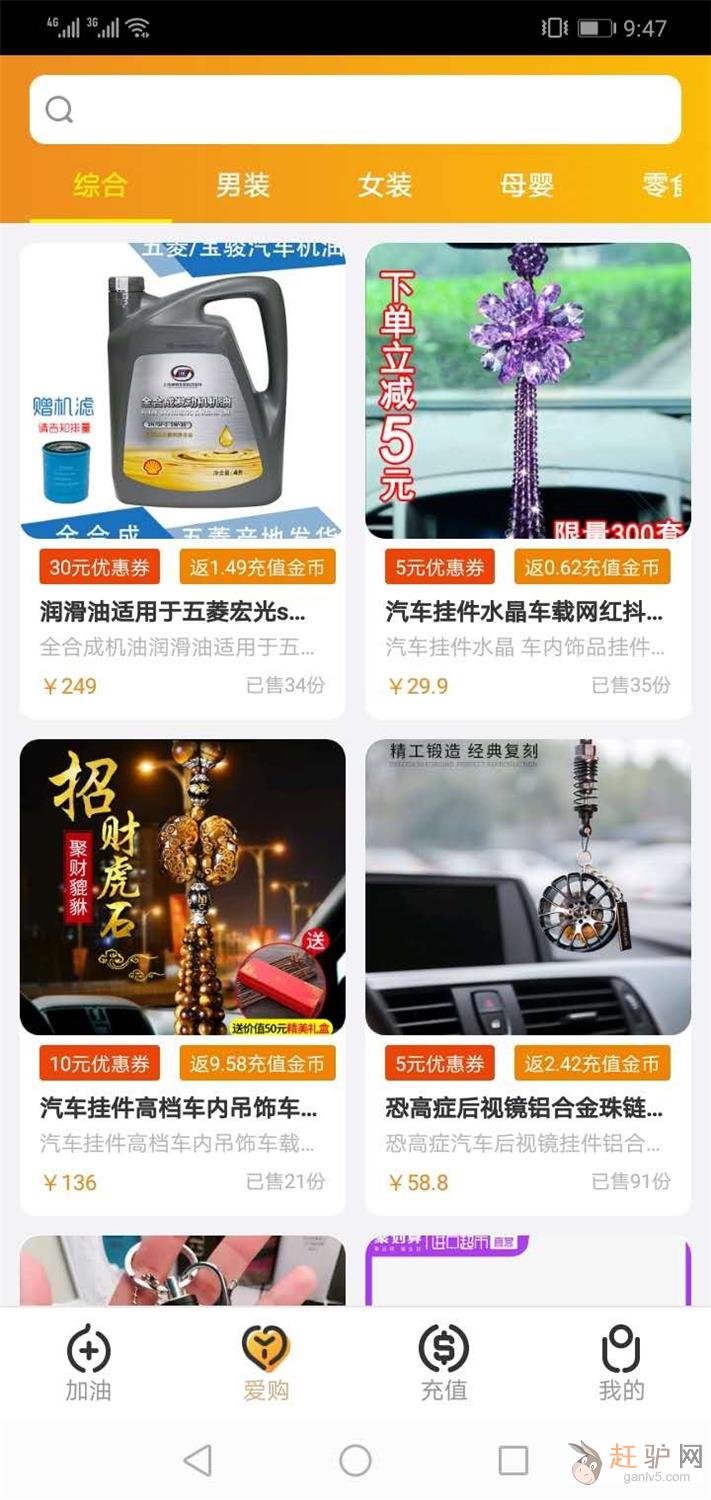Open the 我的 profile tab
The image size is (711, 1500).
click(621, 1363)
